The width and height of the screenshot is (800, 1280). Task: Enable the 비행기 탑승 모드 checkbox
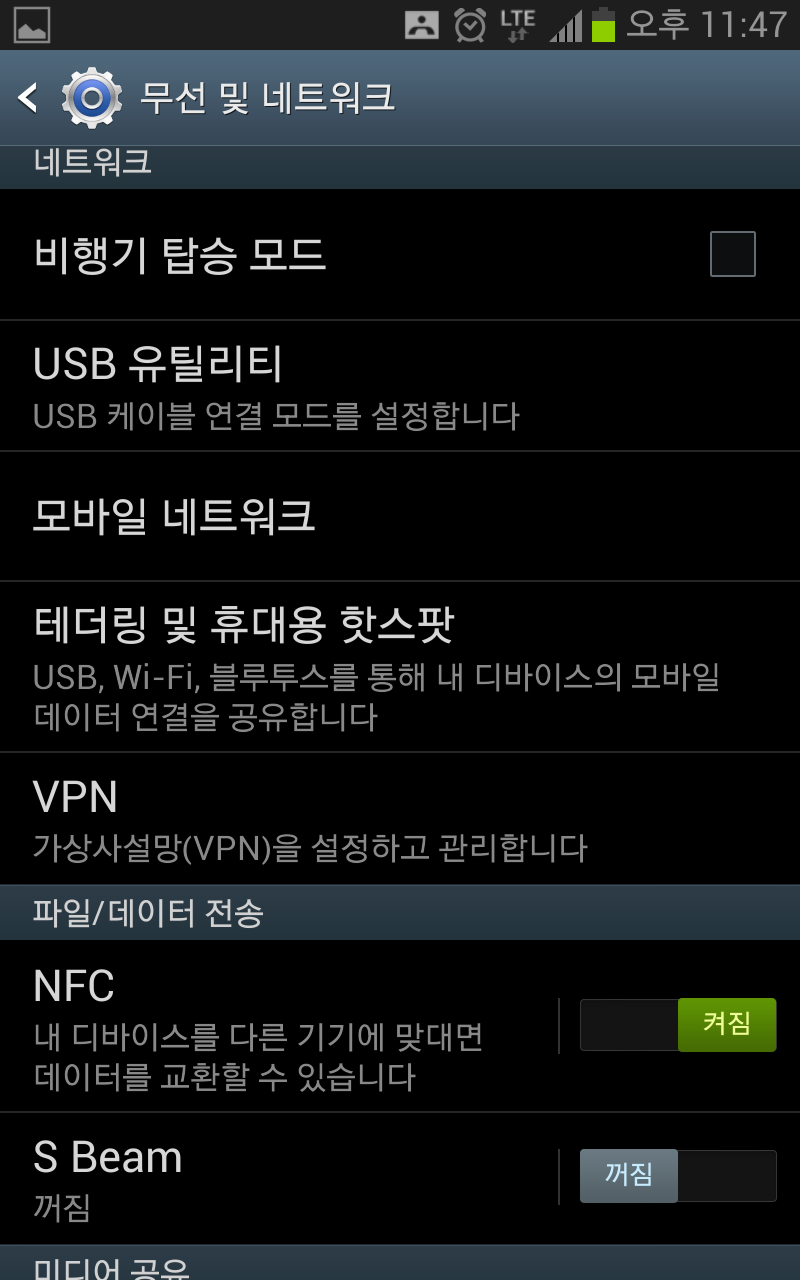(732, 254)
